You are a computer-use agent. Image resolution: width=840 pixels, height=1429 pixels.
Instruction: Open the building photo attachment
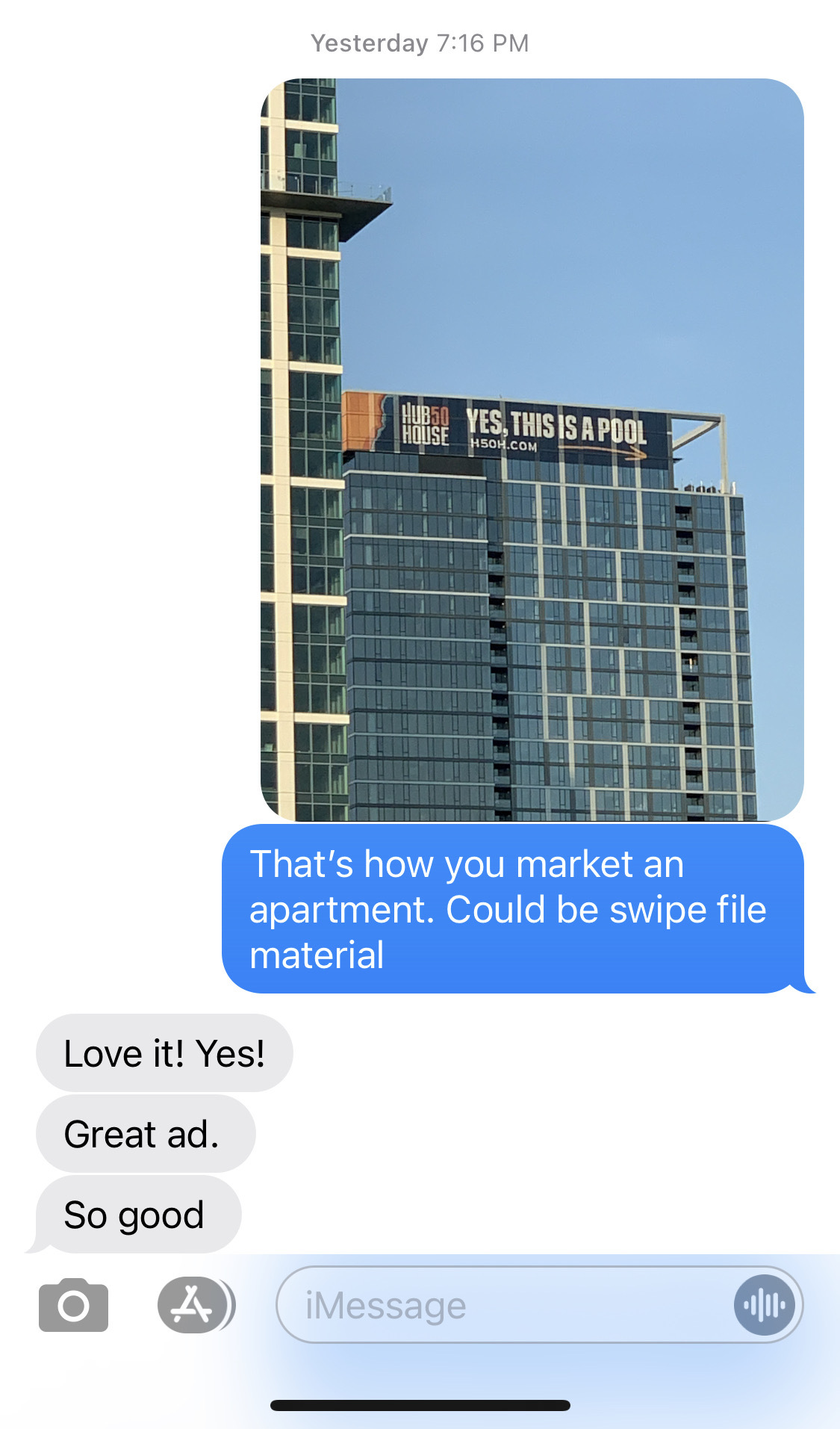532,450
